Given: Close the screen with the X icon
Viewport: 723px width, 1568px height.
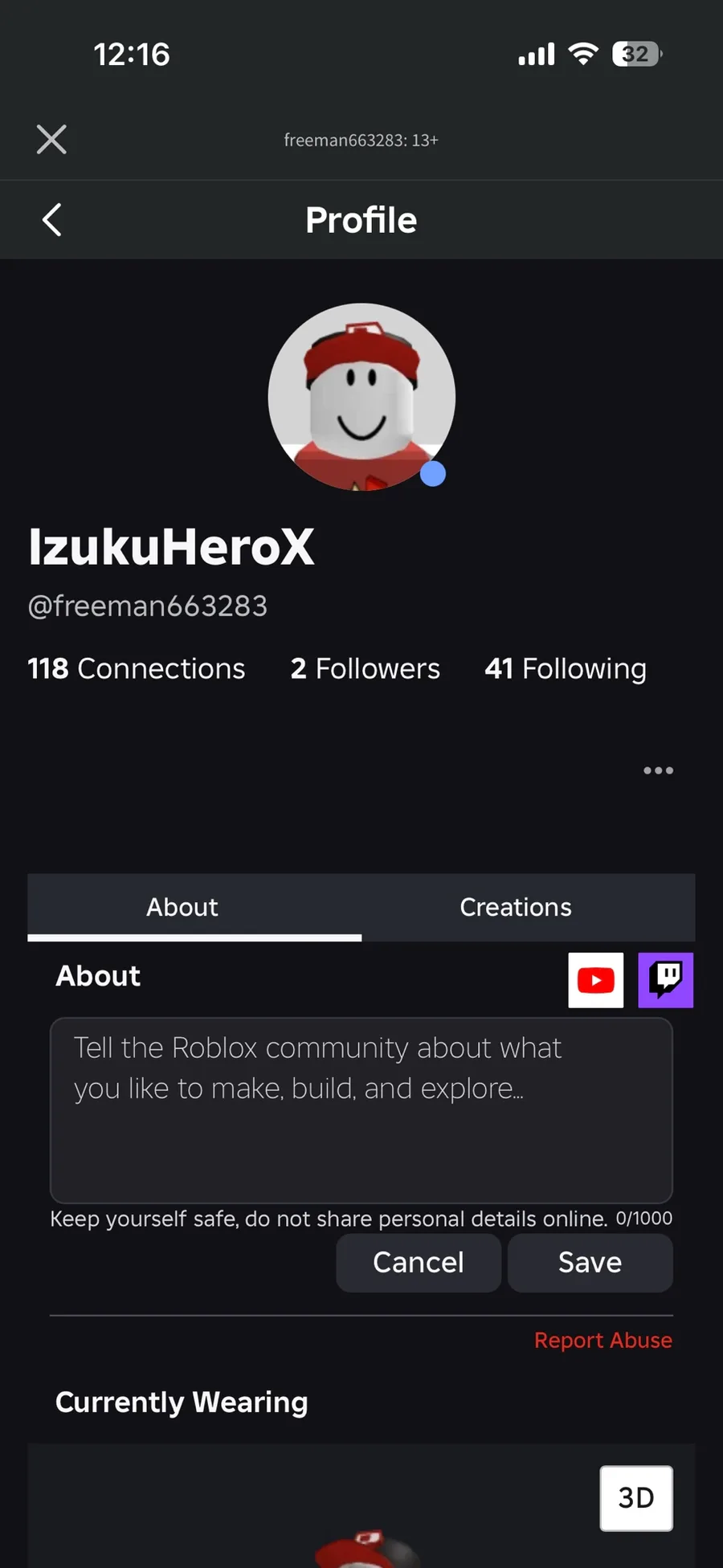Looking at the screenshot, I should click(x=51, y=140).
